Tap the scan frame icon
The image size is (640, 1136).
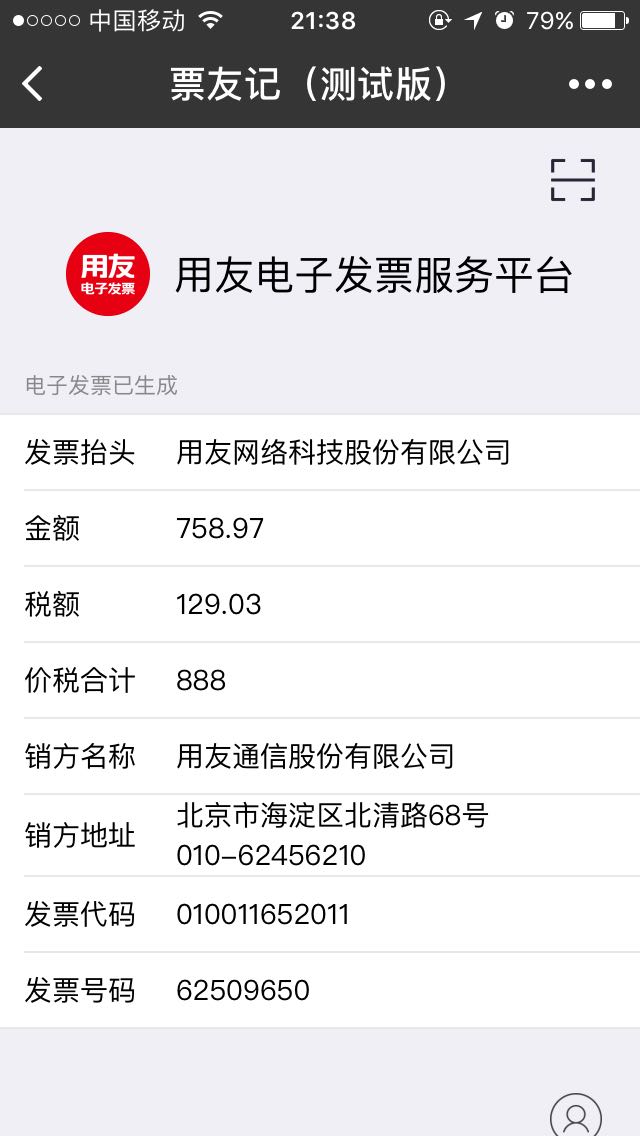pyautogui.click(x=573, y=180)
